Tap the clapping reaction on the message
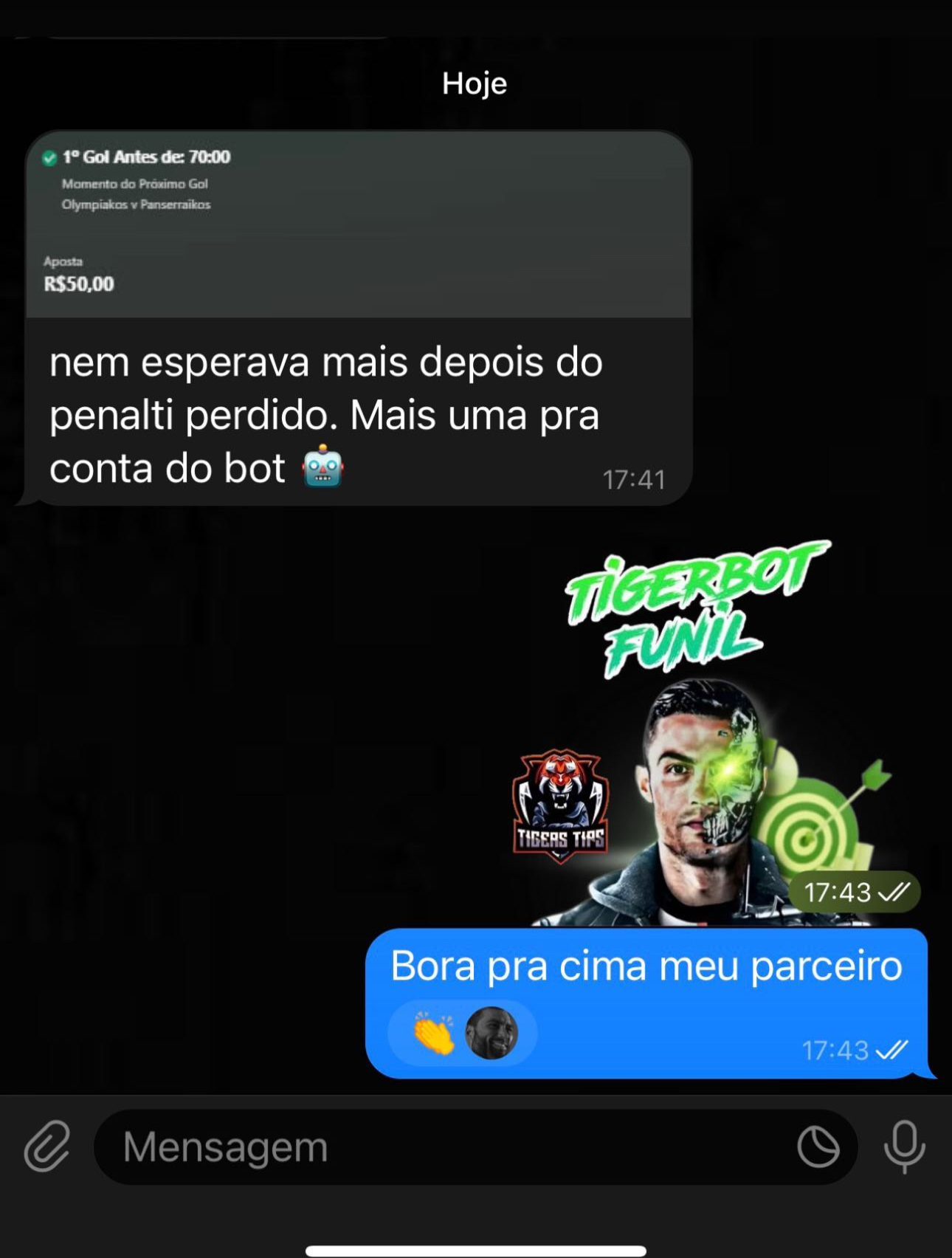This screenshot has width=952, height=1258. 434,1032
